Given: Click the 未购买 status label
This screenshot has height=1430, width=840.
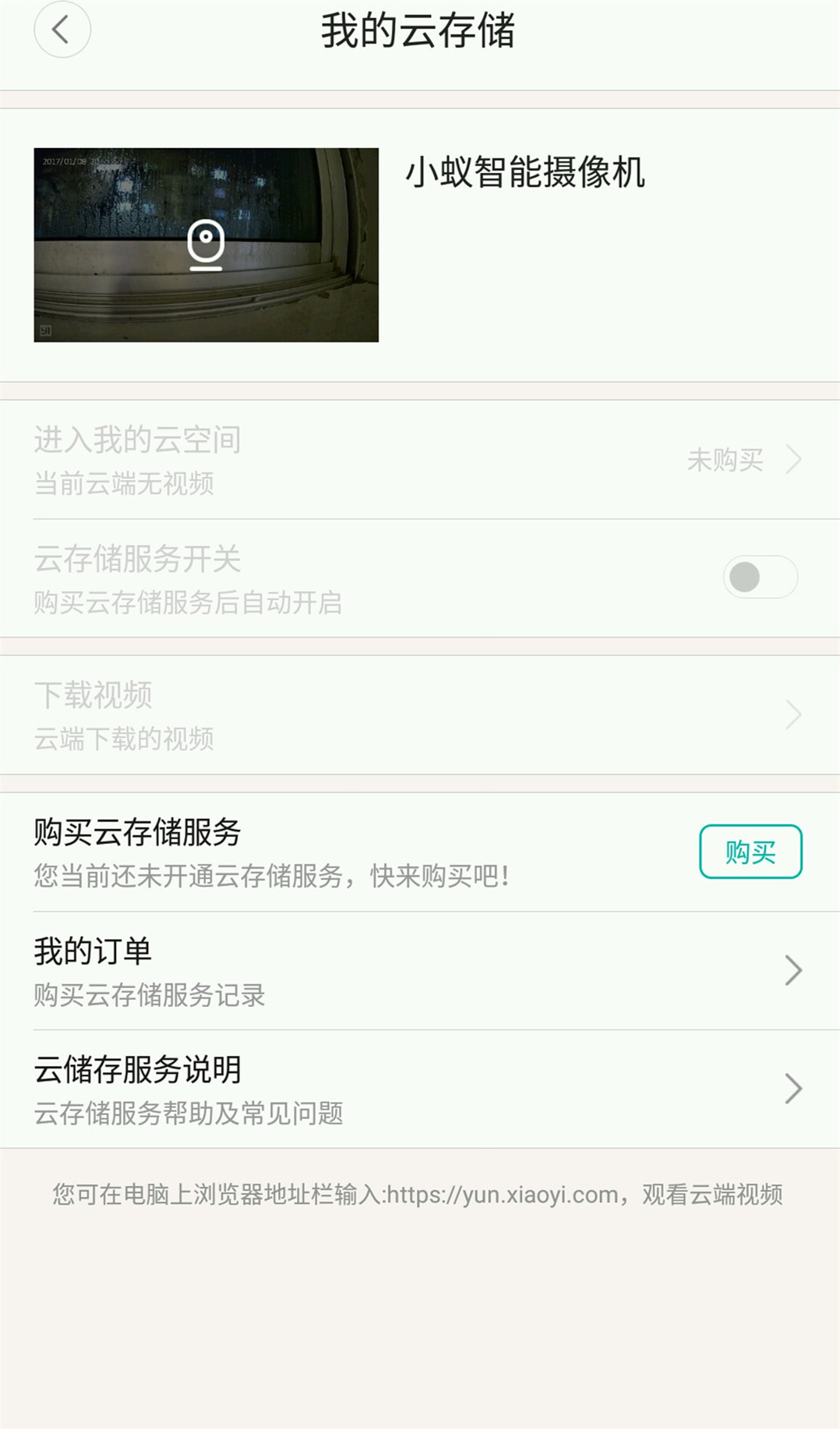Looking at the screenshot, I should tap(725, 460).
